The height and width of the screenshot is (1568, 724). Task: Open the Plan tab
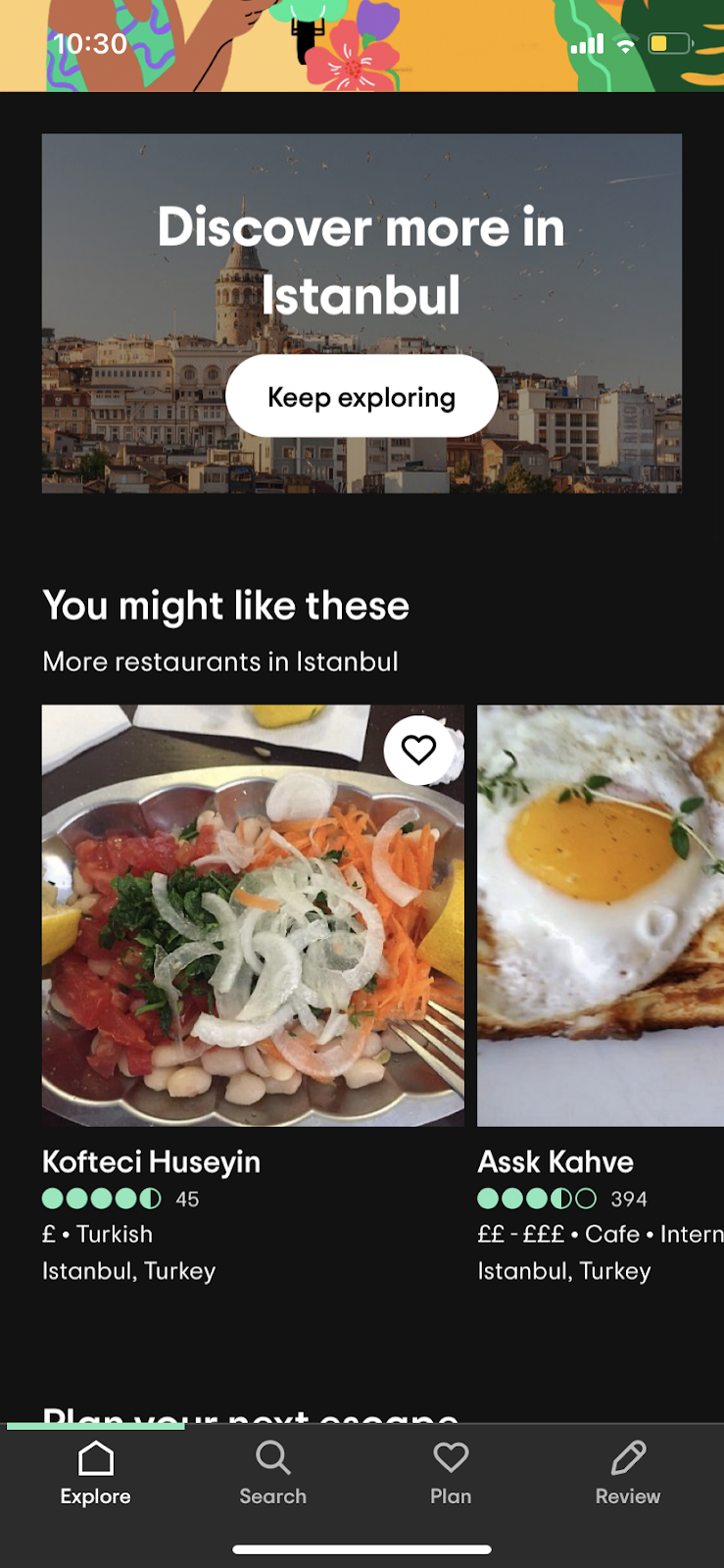coord(451,1473)
